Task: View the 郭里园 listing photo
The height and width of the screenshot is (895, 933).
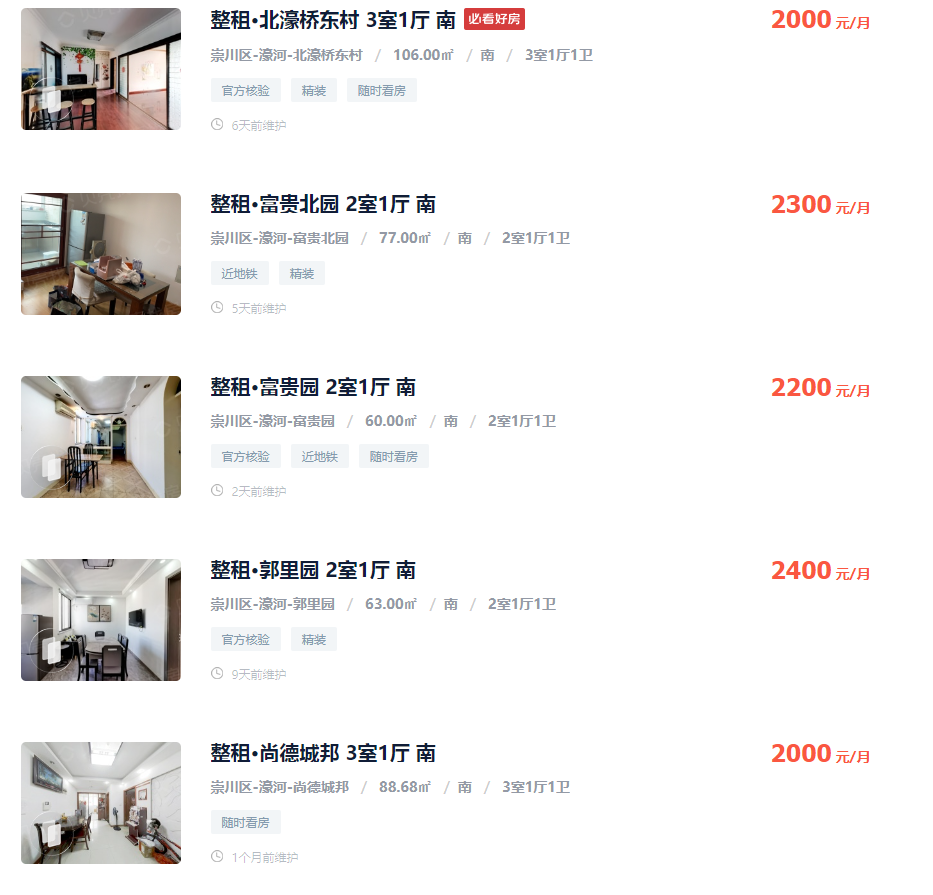Action: coord(101,620)
